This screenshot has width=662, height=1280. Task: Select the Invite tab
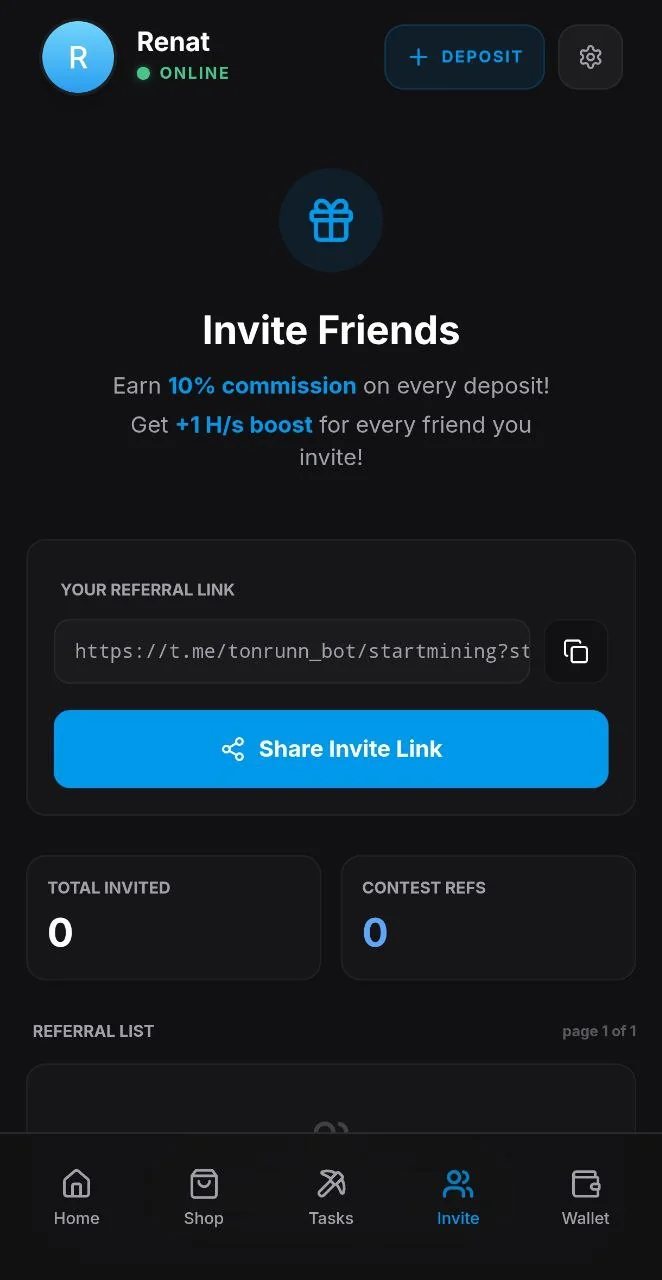coord(458,1197)
